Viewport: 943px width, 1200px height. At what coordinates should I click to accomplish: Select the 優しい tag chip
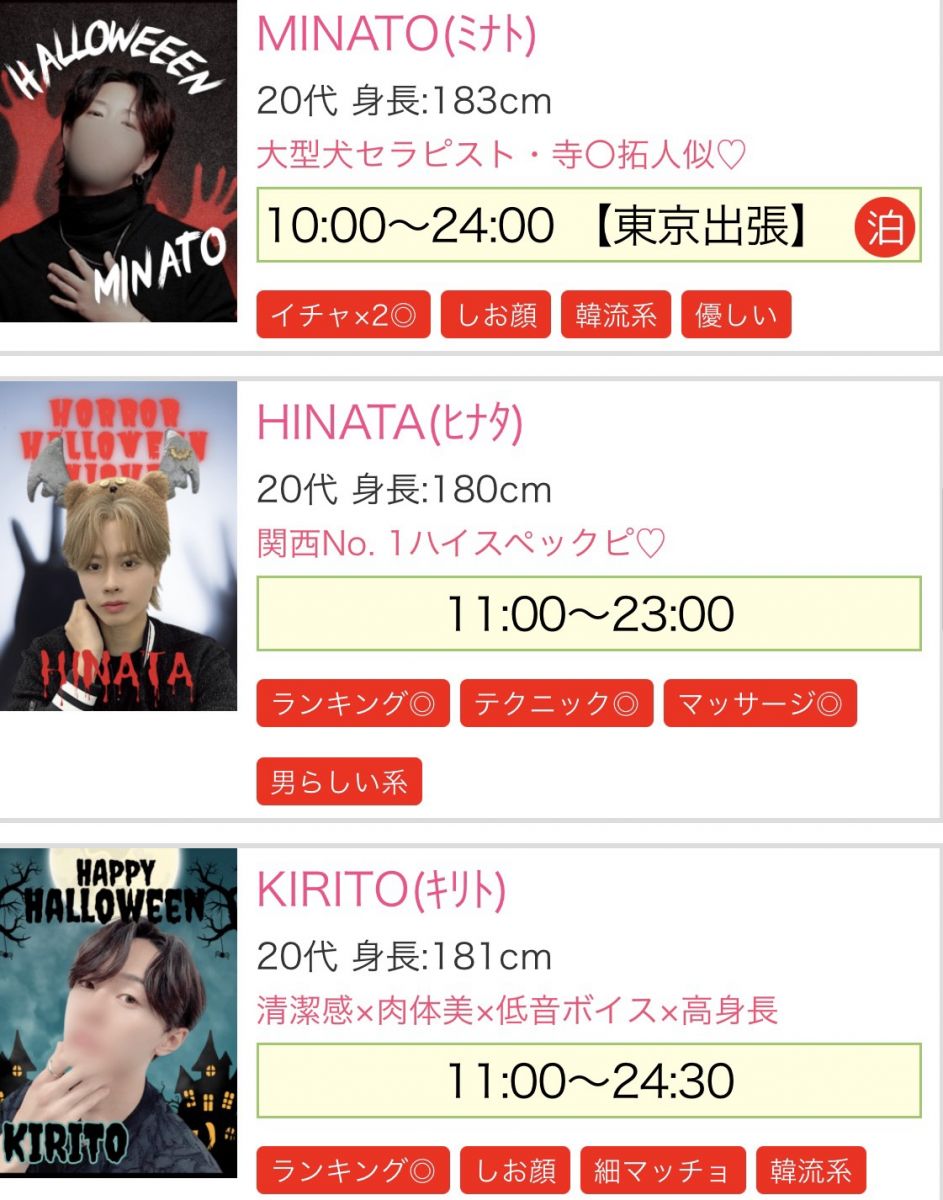click(x=736, y=316)
